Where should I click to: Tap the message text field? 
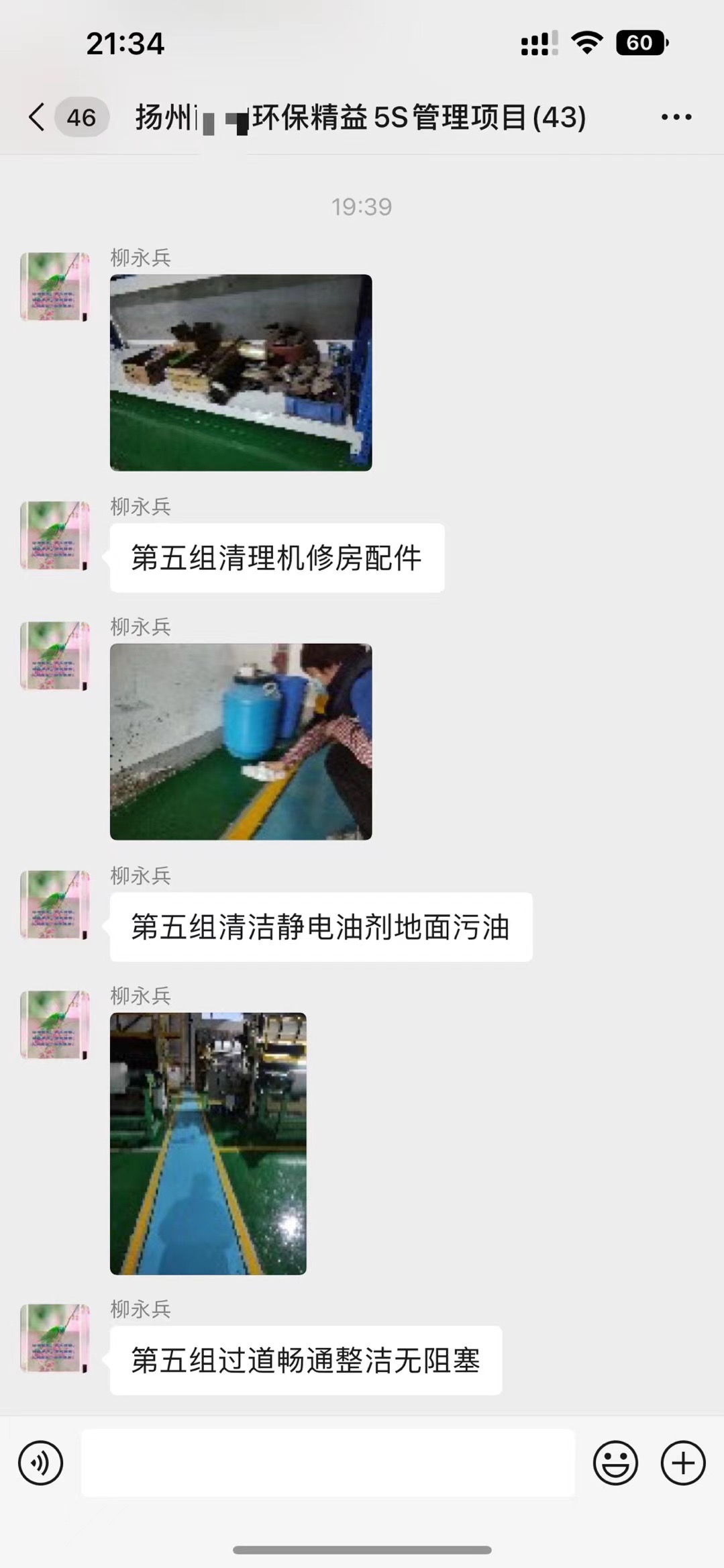(x=327, y=1463)
